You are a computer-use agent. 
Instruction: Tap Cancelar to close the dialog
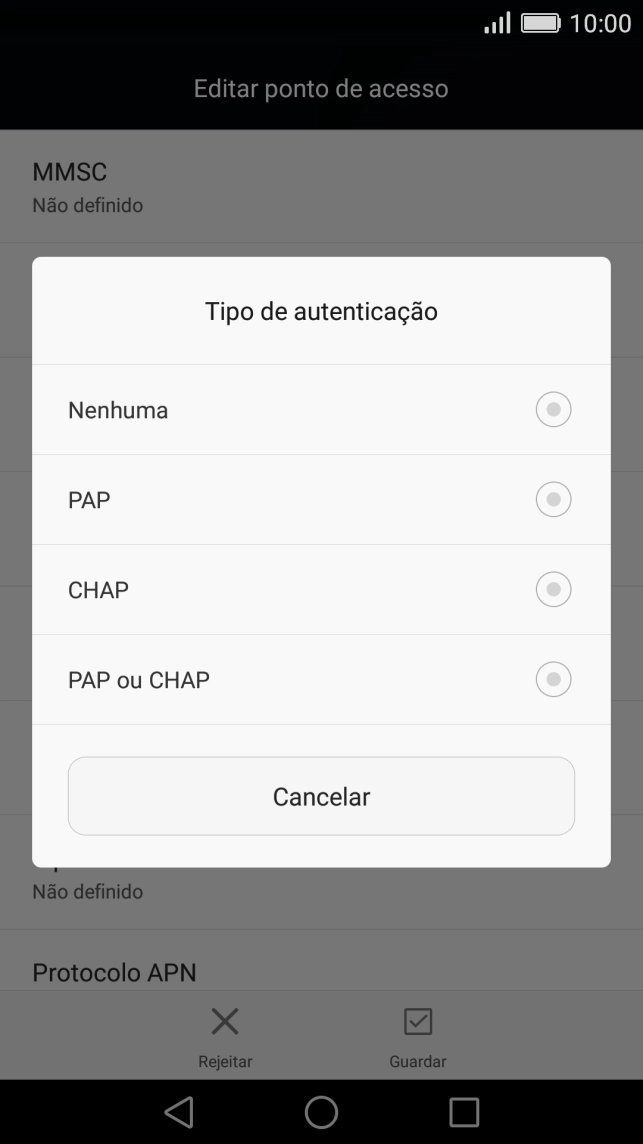pyautogui.click(x=321, y=796)
